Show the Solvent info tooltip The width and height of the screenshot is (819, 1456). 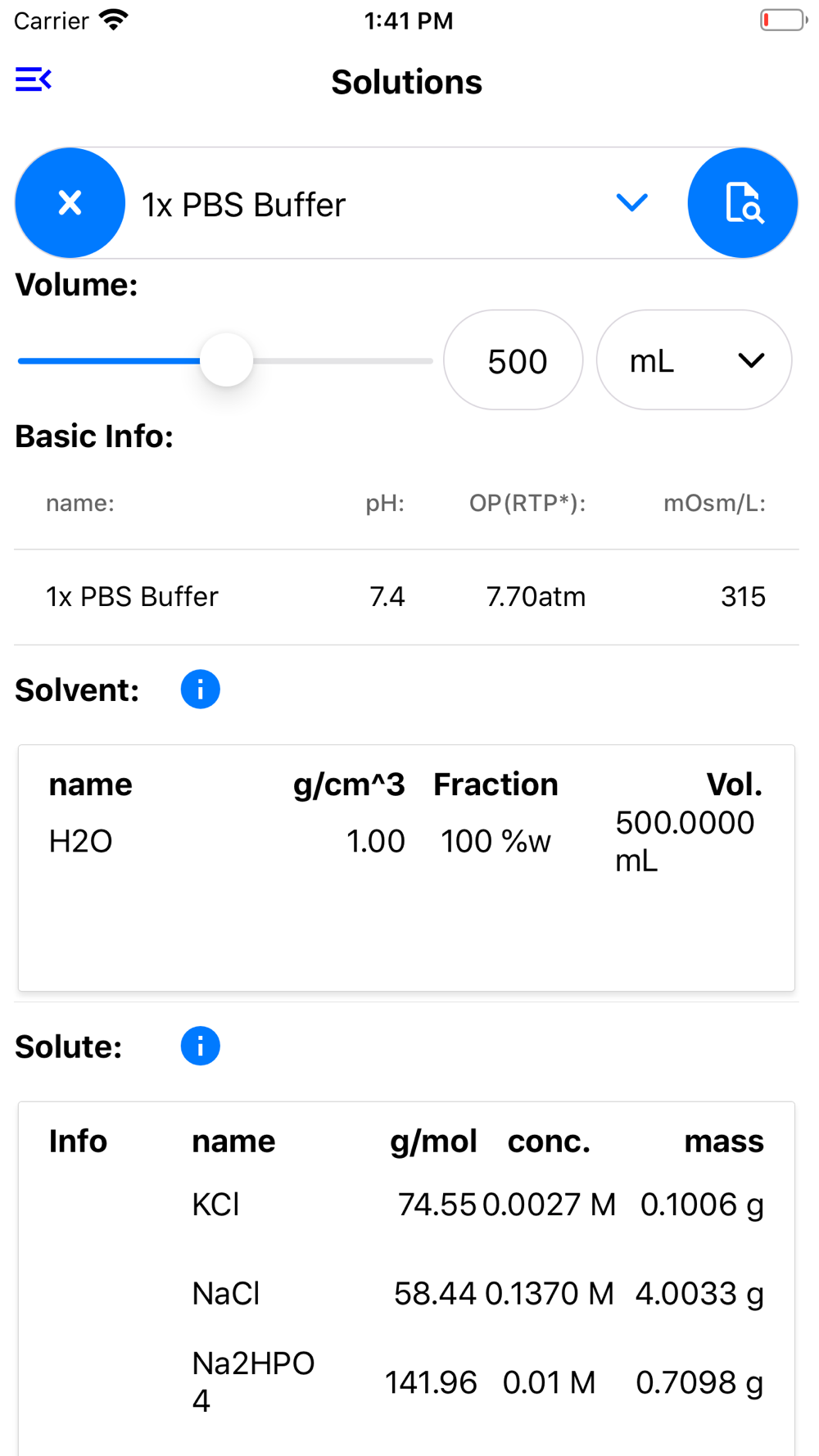(x=201, y=689)
